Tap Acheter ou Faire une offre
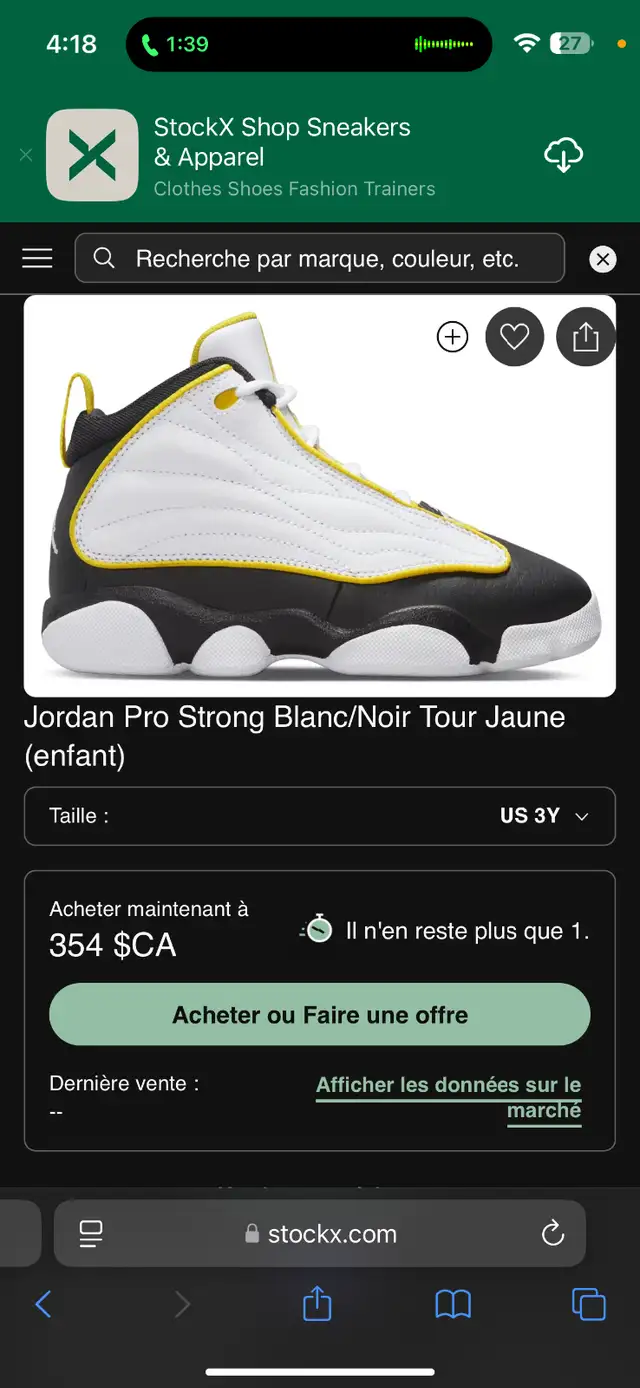This screenshot has width=640, height=1388. [320, 1015]
